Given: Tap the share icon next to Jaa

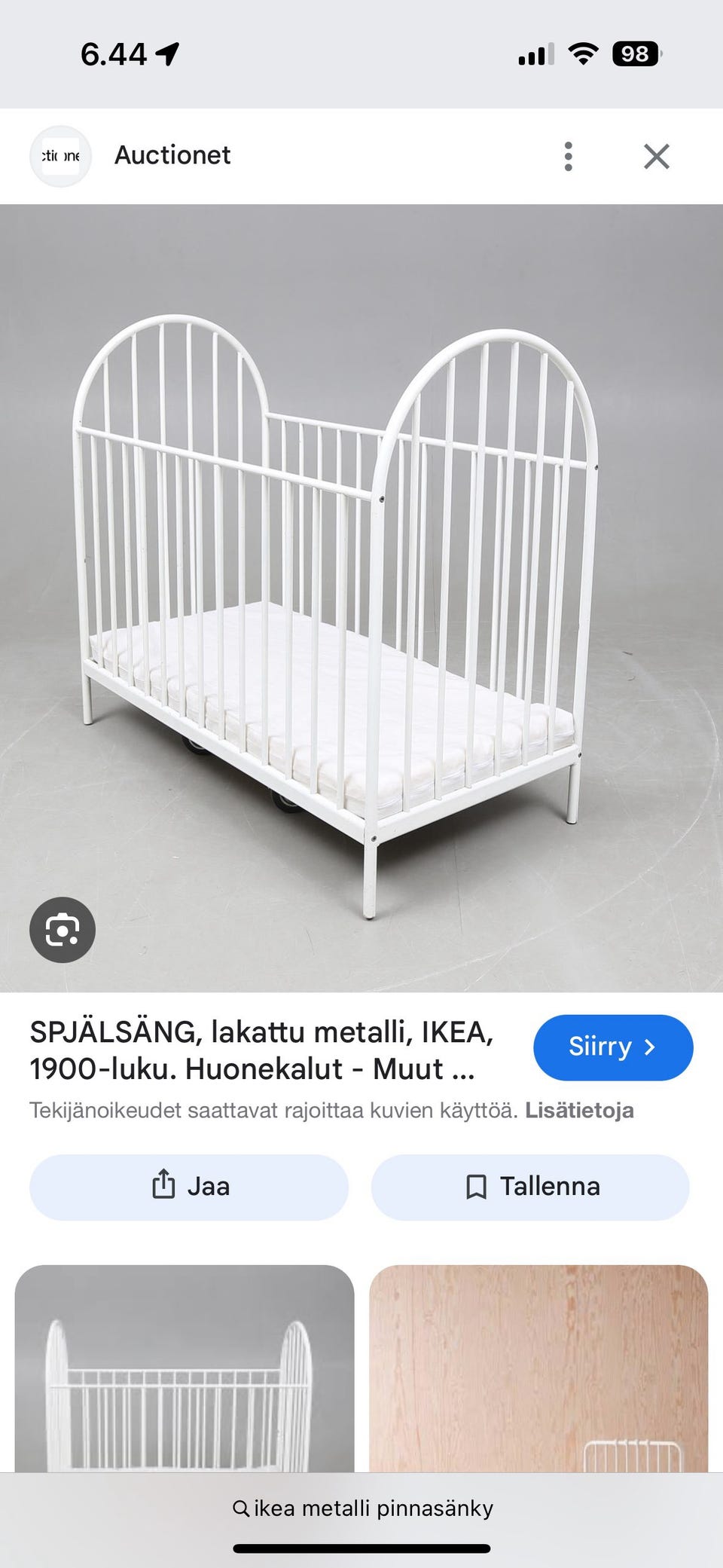Looking at the screenshot, I should pos(163,1185).
